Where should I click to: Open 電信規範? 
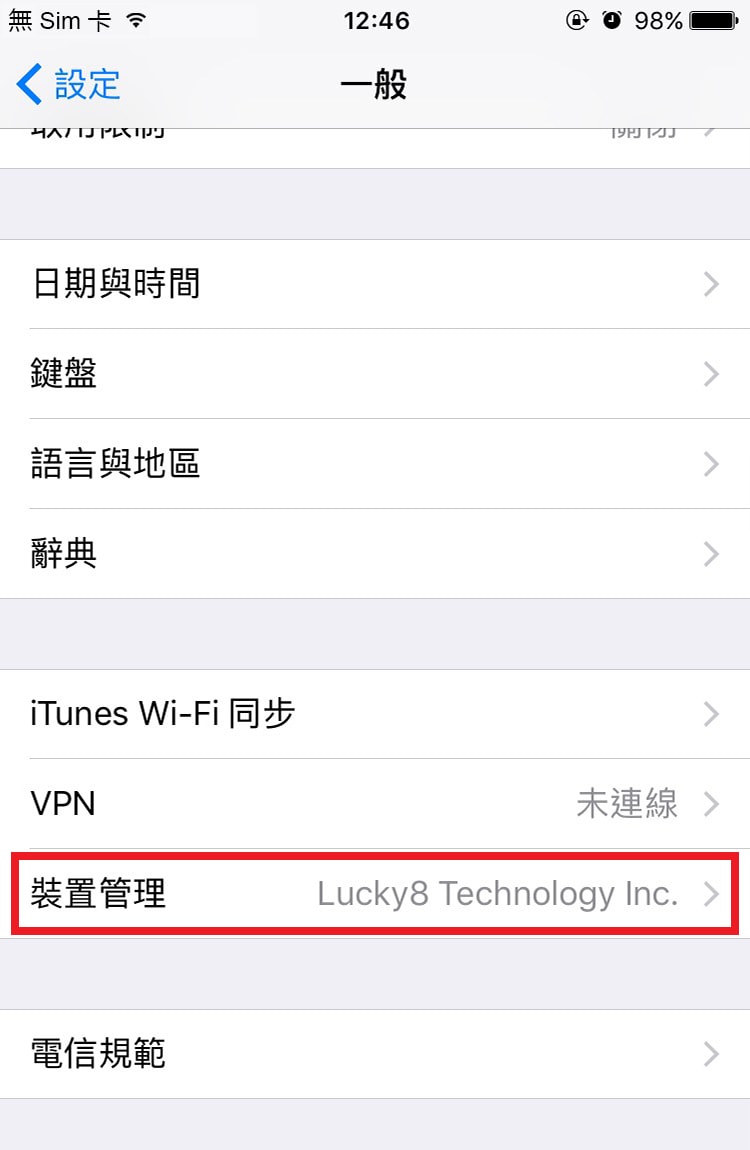pos(375,1054)
